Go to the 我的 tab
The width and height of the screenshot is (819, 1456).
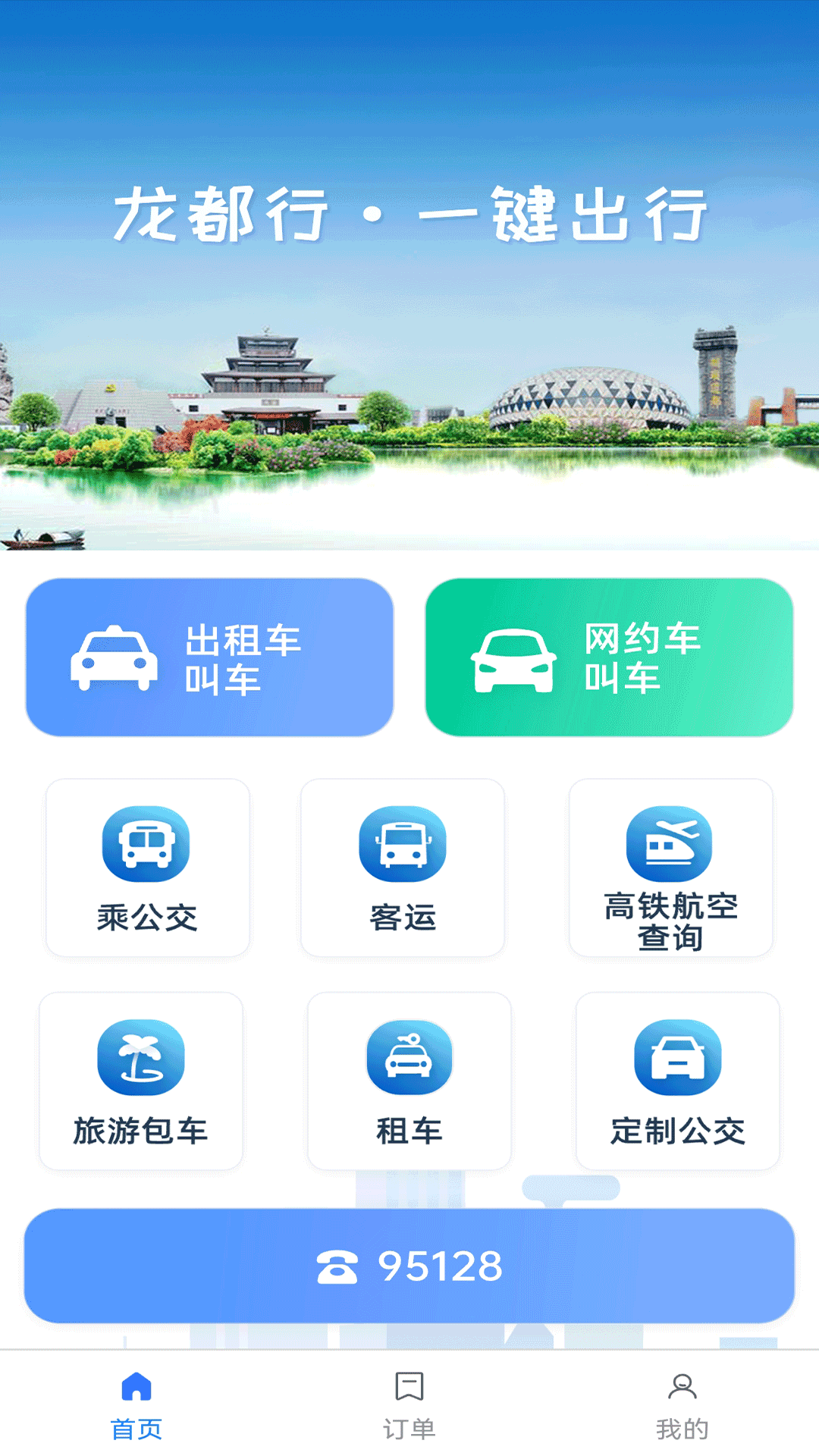[682, 1404]
